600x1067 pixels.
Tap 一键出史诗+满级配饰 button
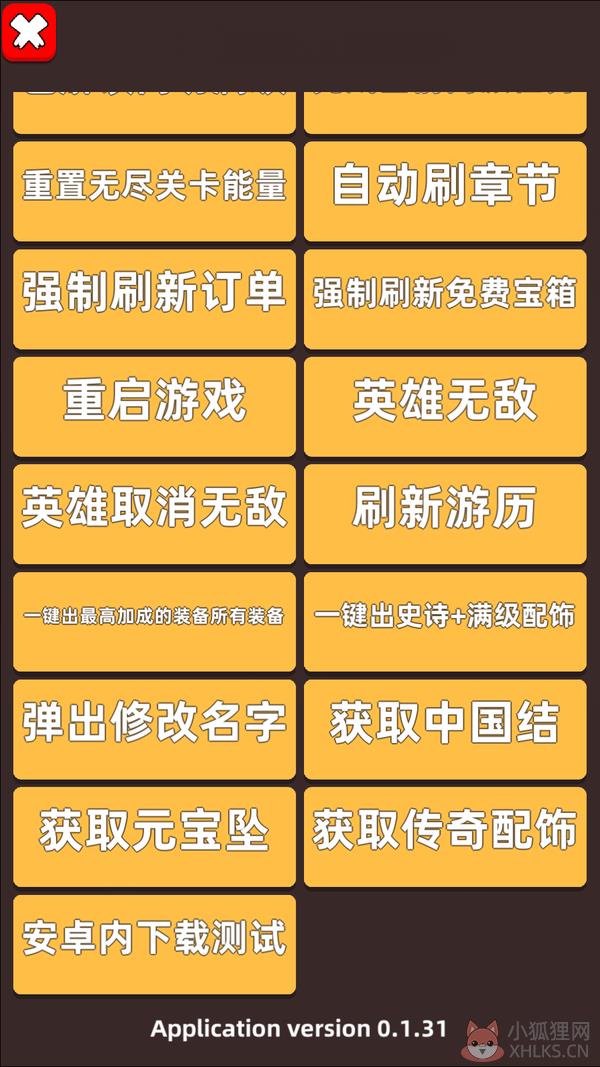[x=445, y=621]
